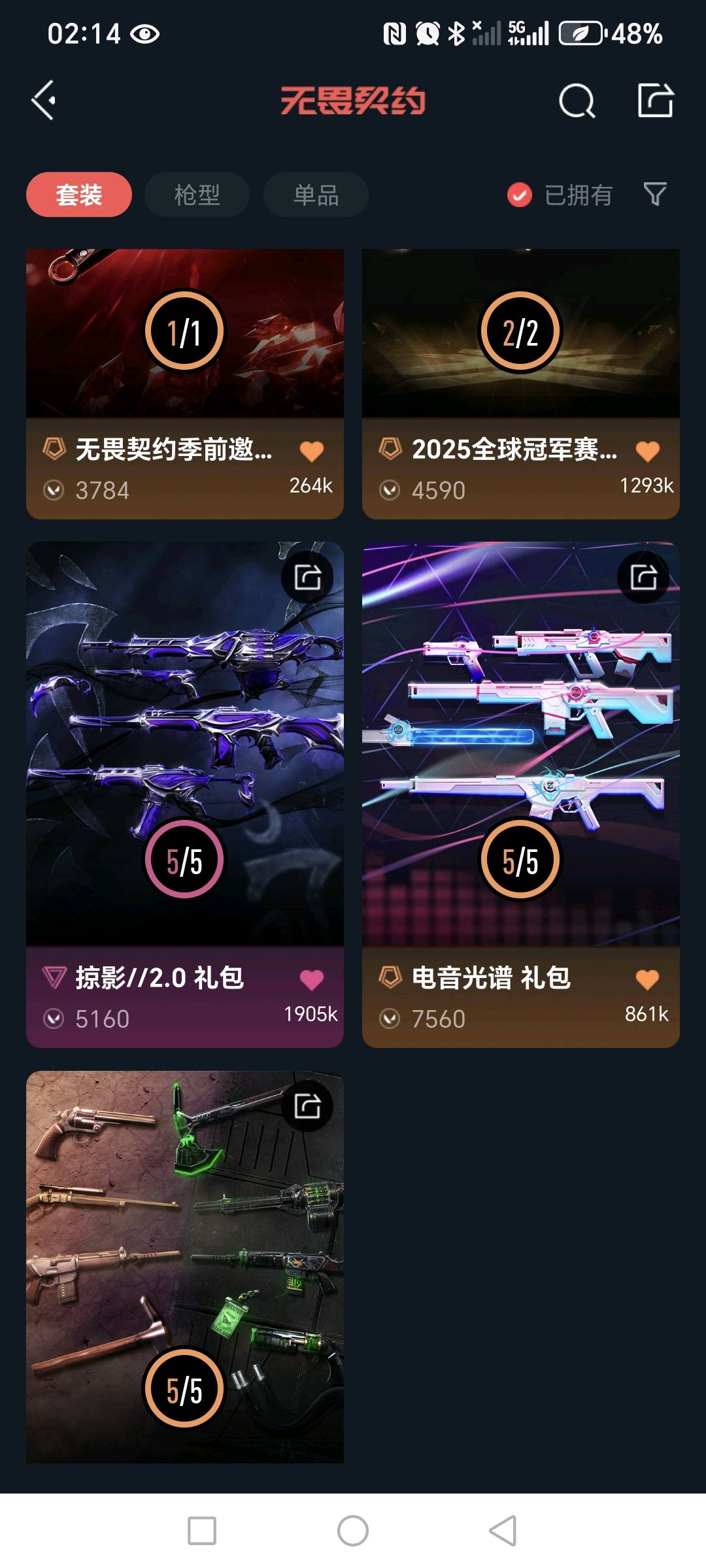Screen dimensions: 706x1568
Task: Uncheck the 已拥有 filter checkbox
Action: (x=520, y=195)
